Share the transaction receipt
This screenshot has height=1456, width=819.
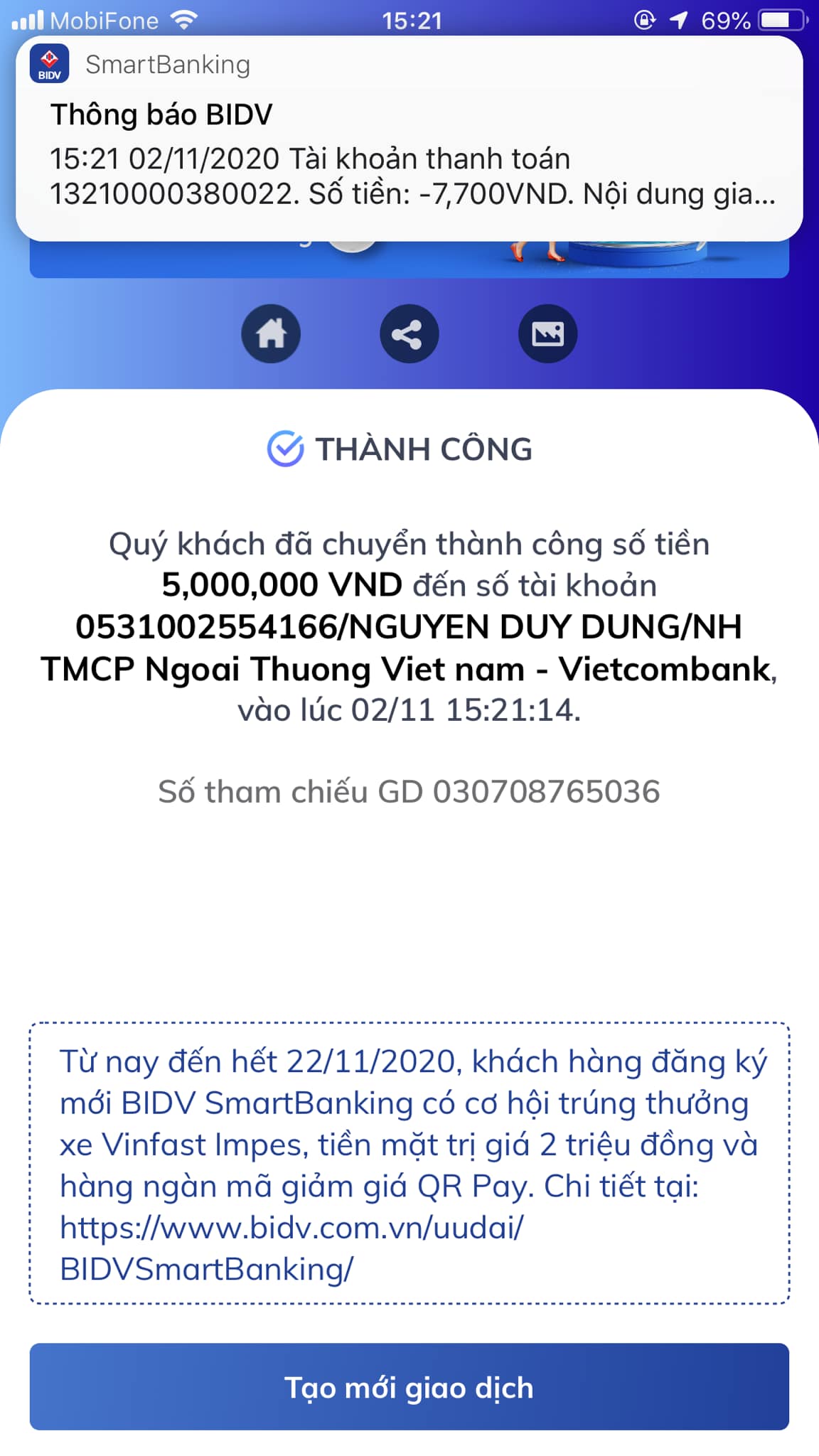[x=409, y=333]
